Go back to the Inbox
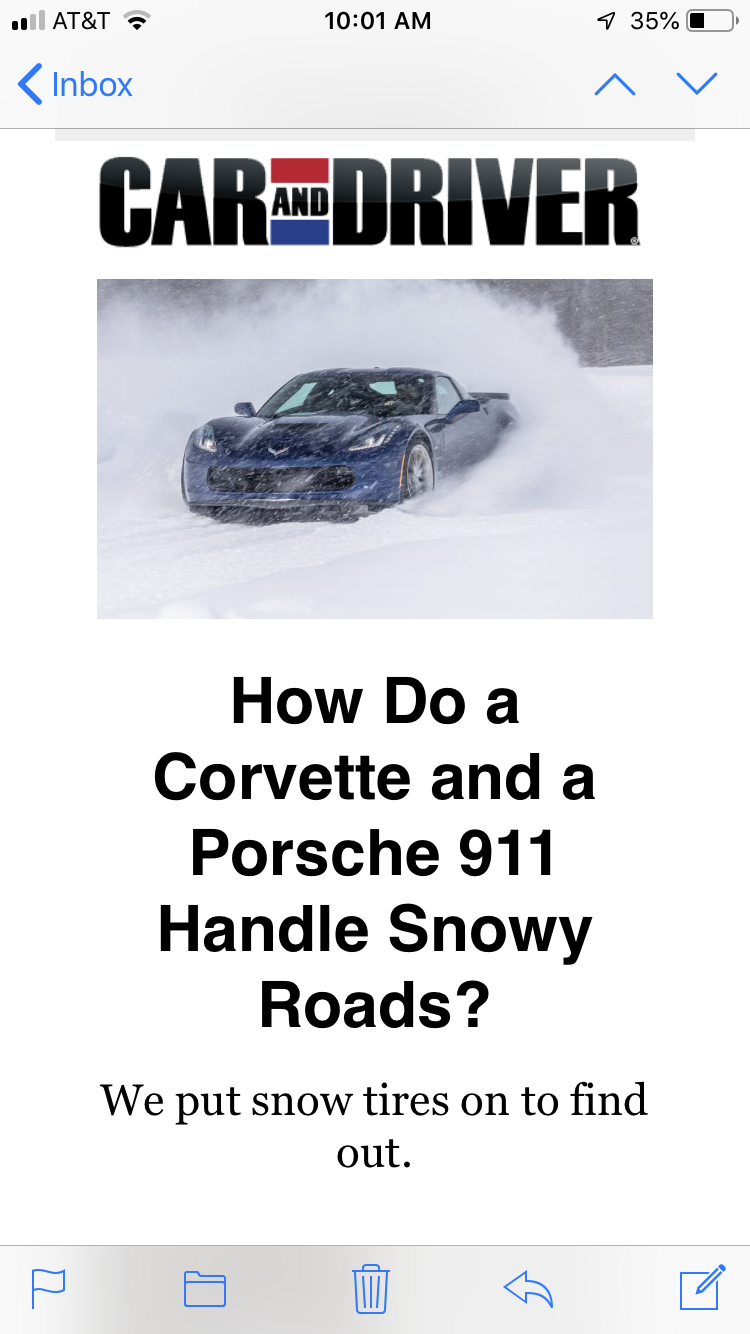 (76, 85)
